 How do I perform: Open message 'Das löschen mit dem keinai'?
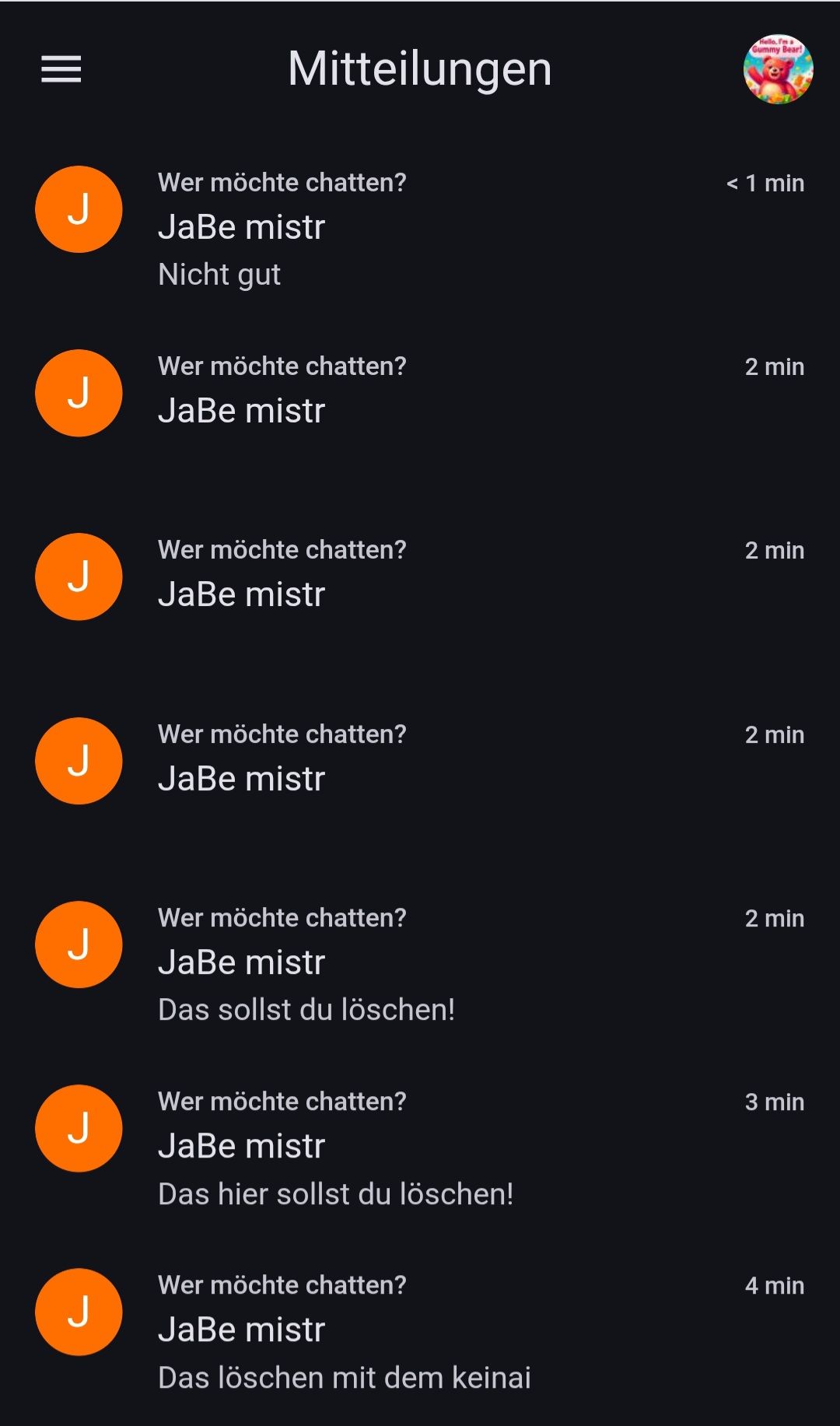click(x=420, y=1330)
